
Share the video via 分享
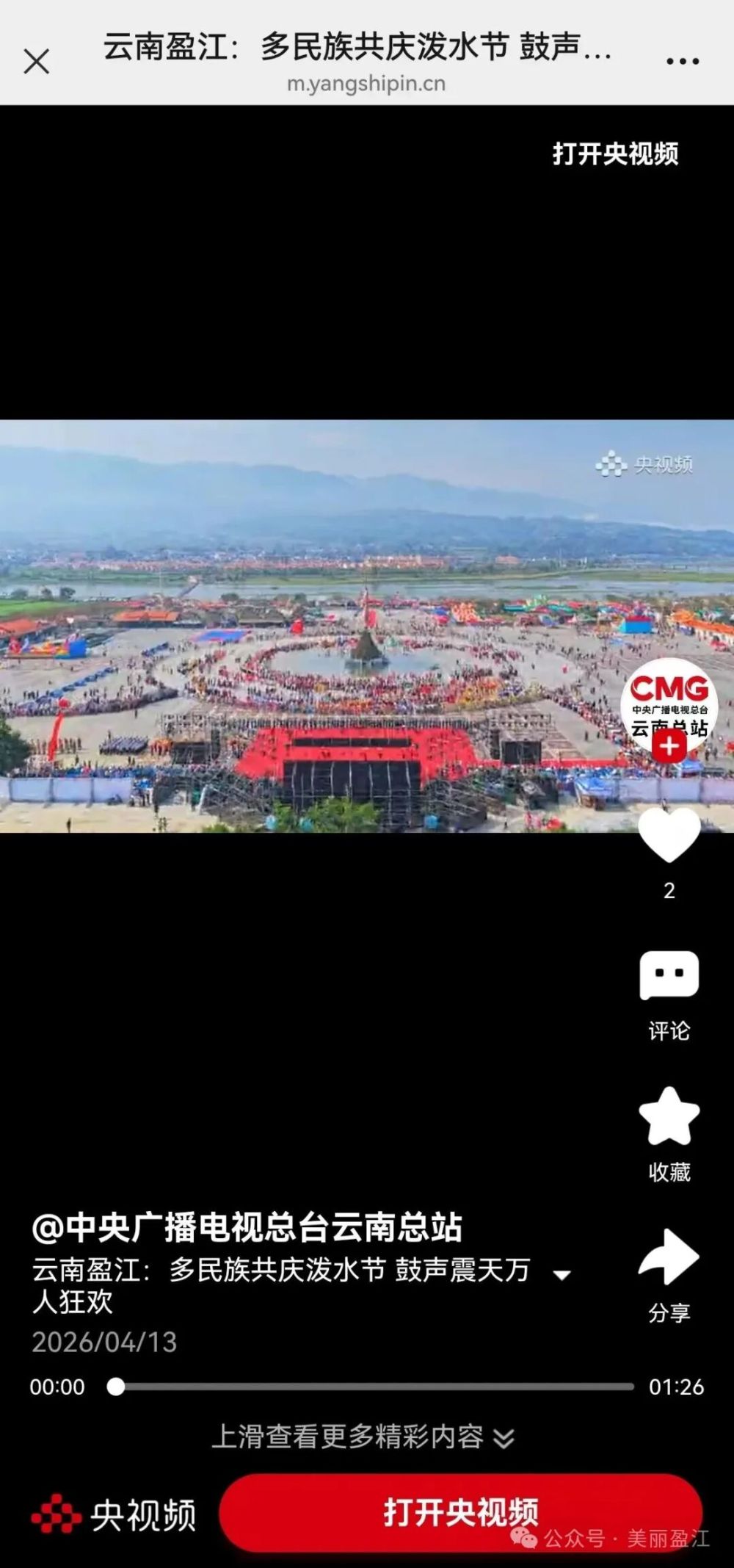[x=669, y=1257]
